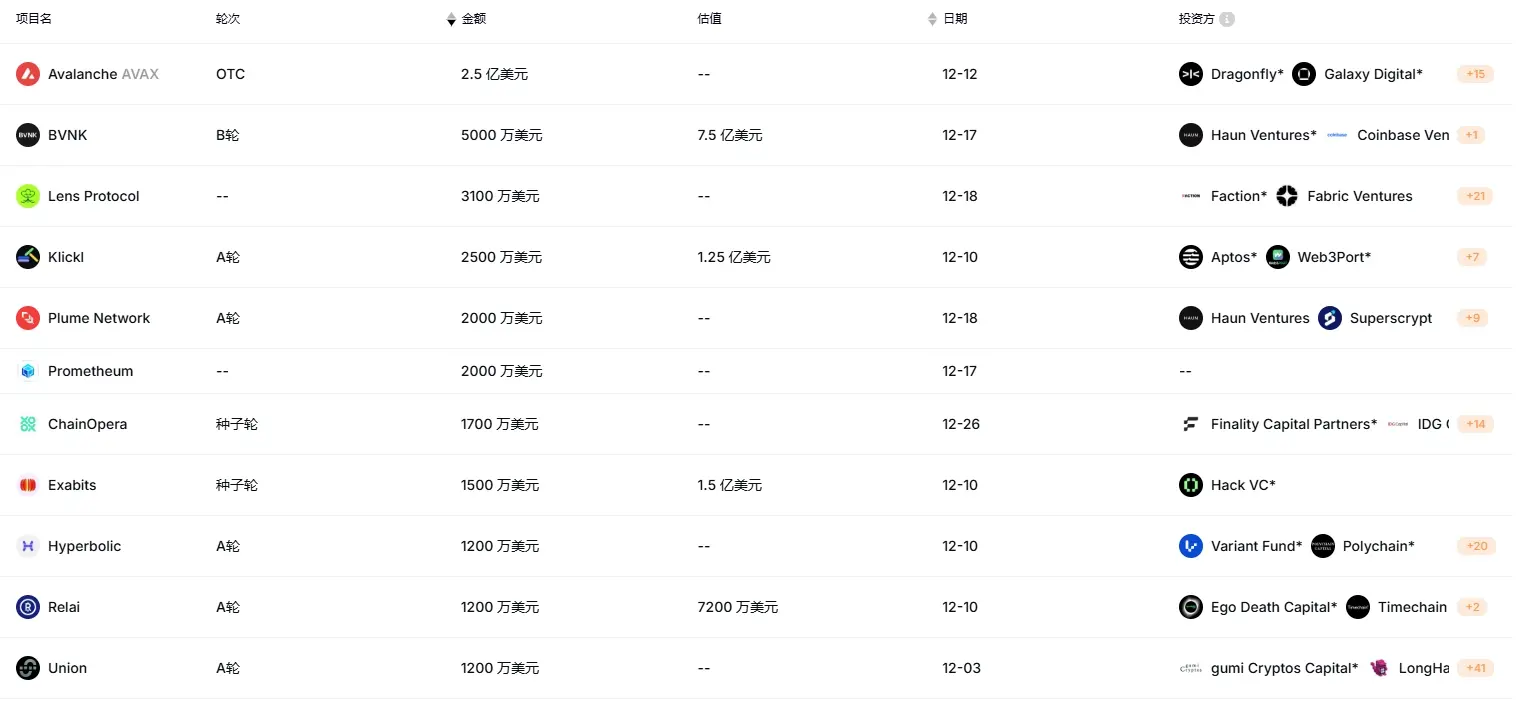View investor Variant Fund
Image resolution: width=1519 pixels, height=702 pixels.
point(1255,546)
